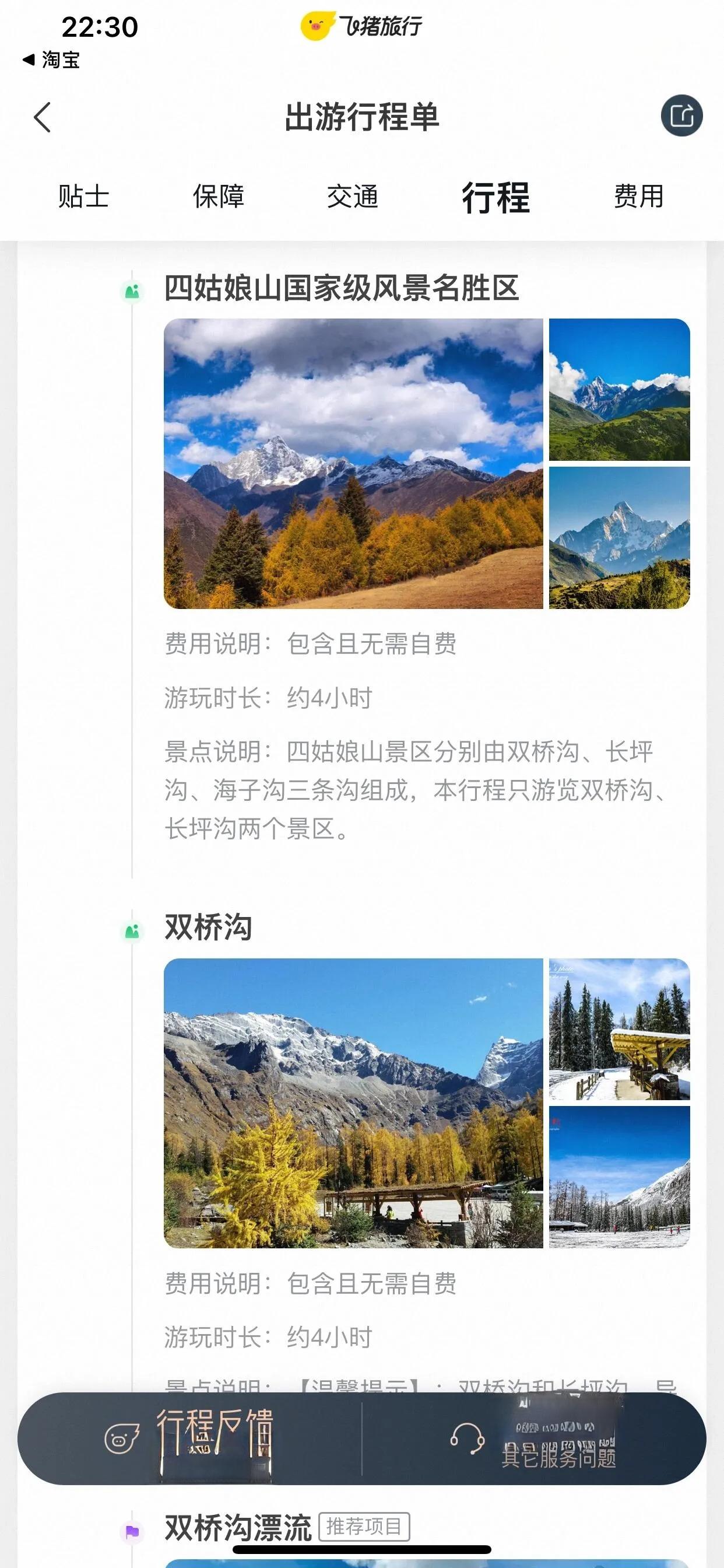Contact support via 其它服务问题
The image size is (724, 1568).
tap(535, 1439)
